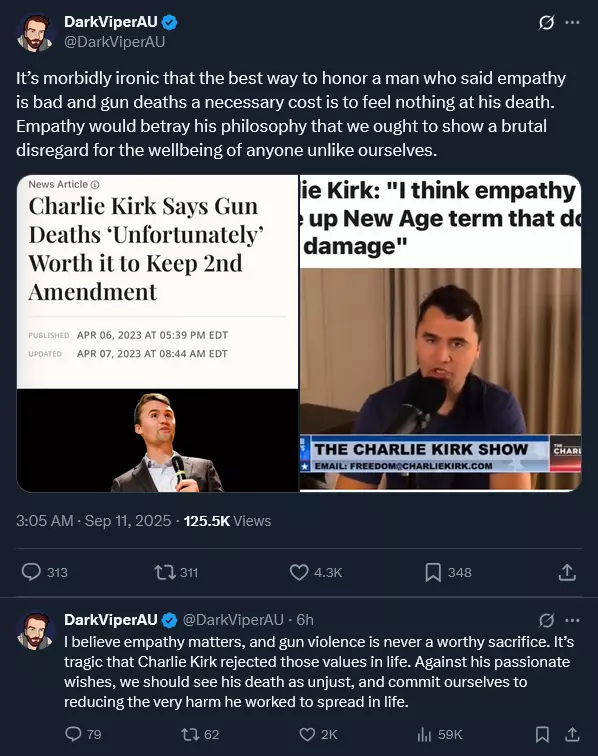Open the Charlie Kirk Show empathy image

(x=440, y=333)
